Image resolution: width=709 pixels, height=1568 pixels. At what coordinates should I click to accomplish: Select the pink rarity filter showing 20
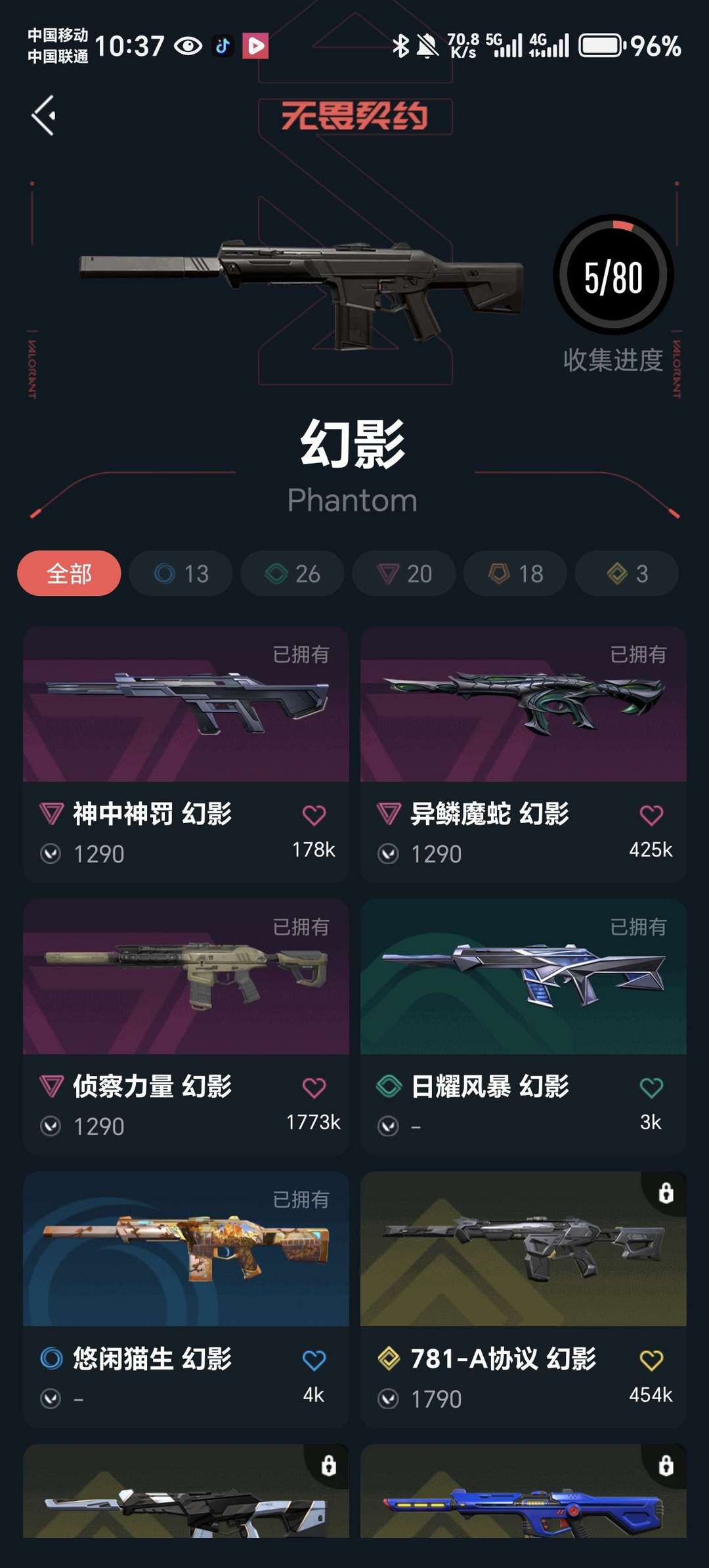[x=403, y=573]
